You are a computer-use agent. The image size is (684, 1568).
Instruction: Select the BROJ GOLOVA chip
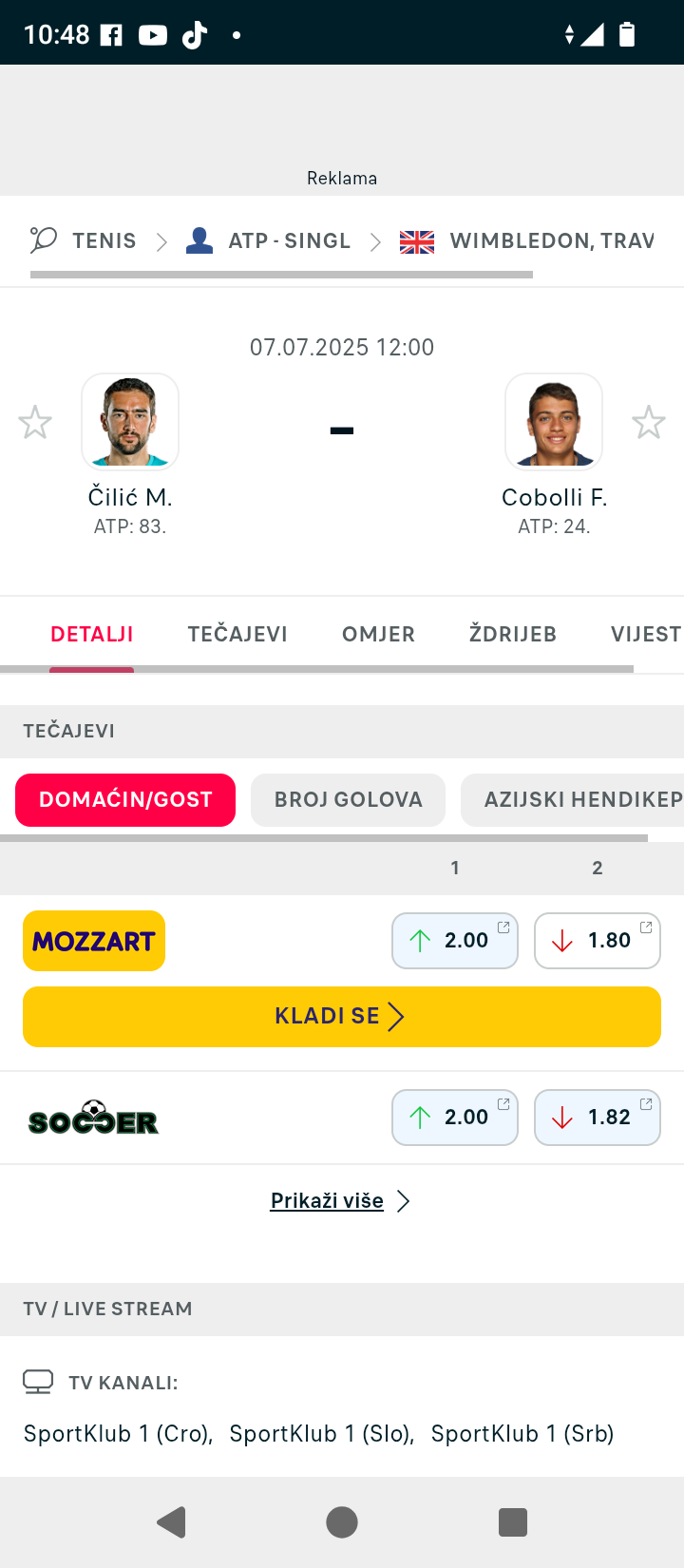point(348,800)
